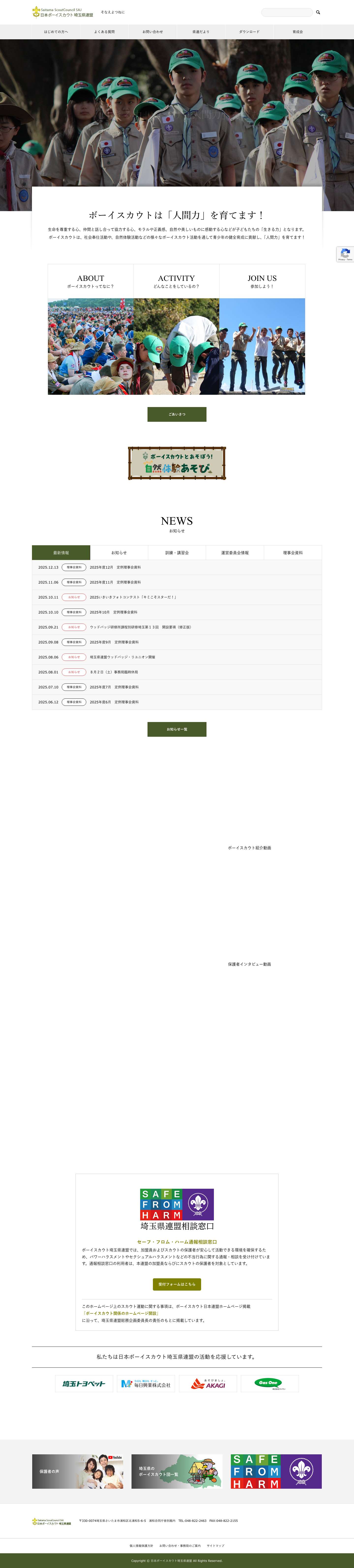Tap the ごあいさつ button
The height and width of the screenshot is (1568, 354).
pos(177,414)
